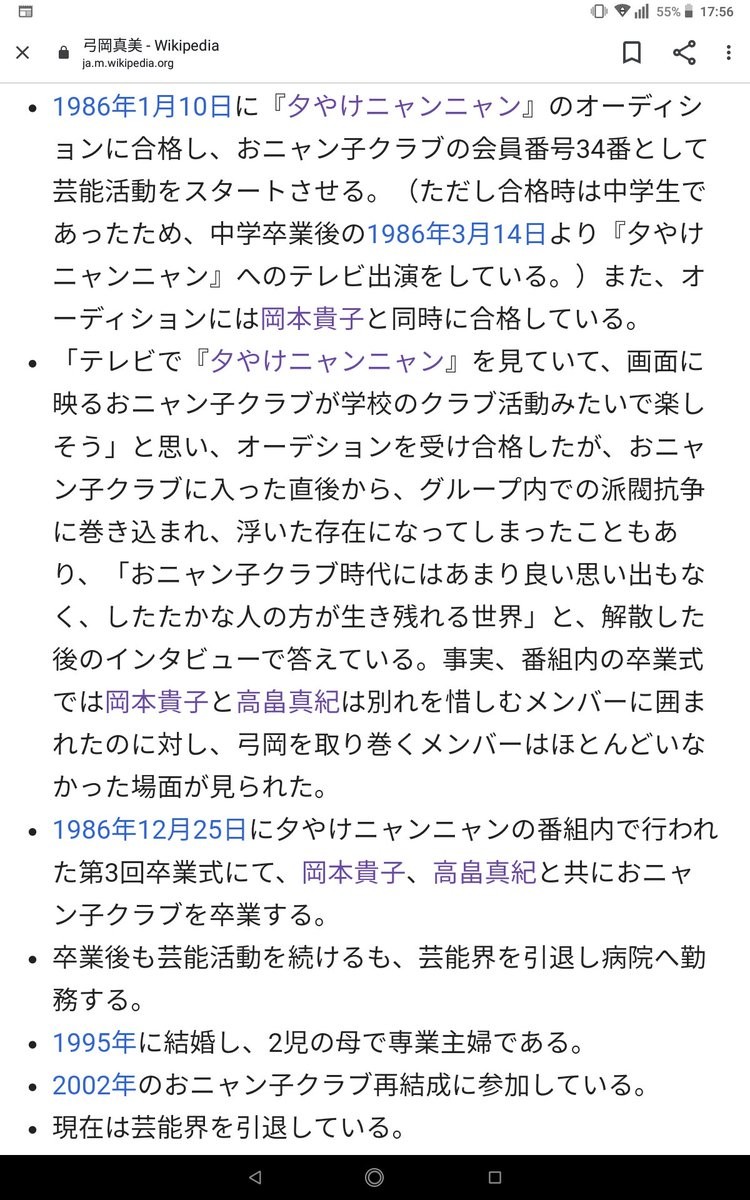Go to the system home screen
Image resolution: width=750 pixels, height=1200 pixels.
point(375,1177)
